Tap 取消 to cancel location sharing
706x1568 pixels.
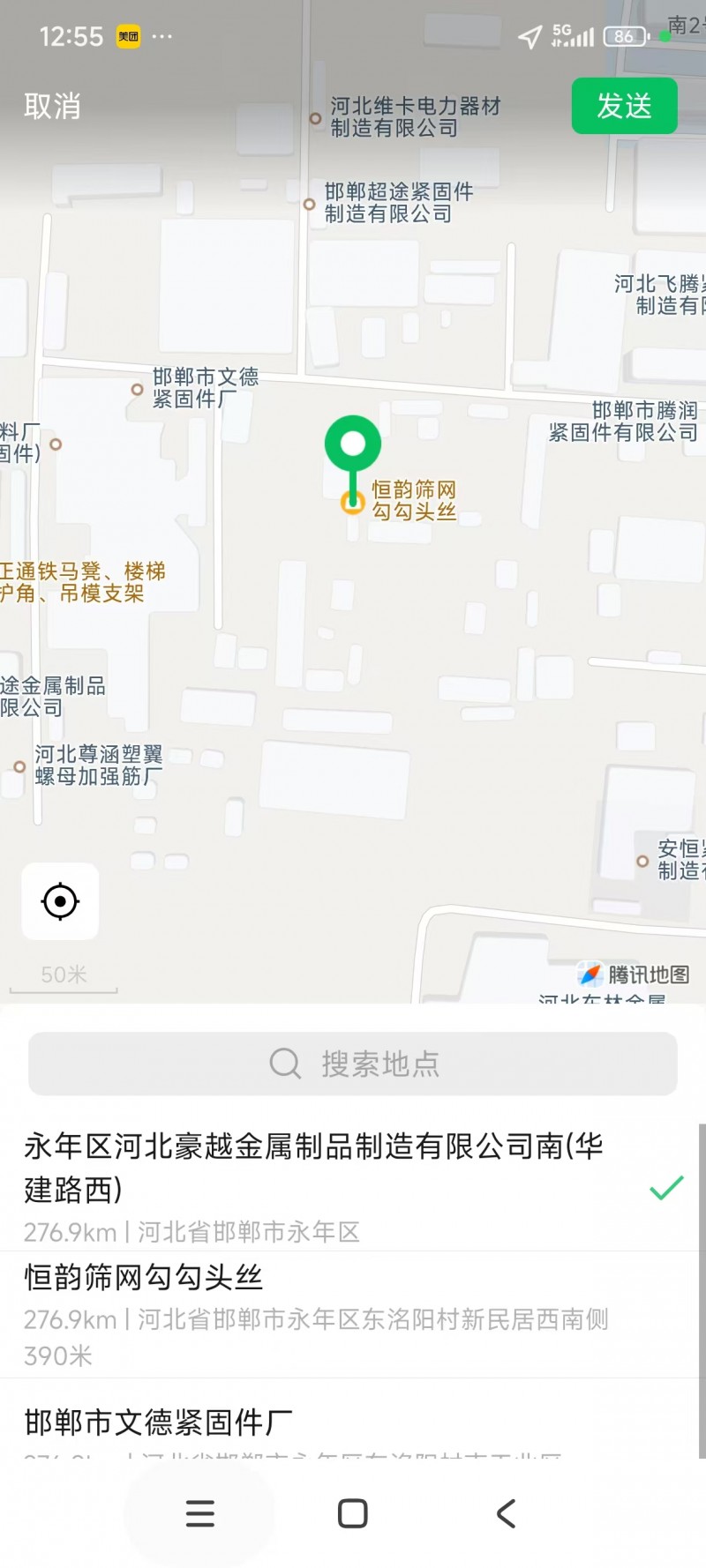[x=52, y=107]
